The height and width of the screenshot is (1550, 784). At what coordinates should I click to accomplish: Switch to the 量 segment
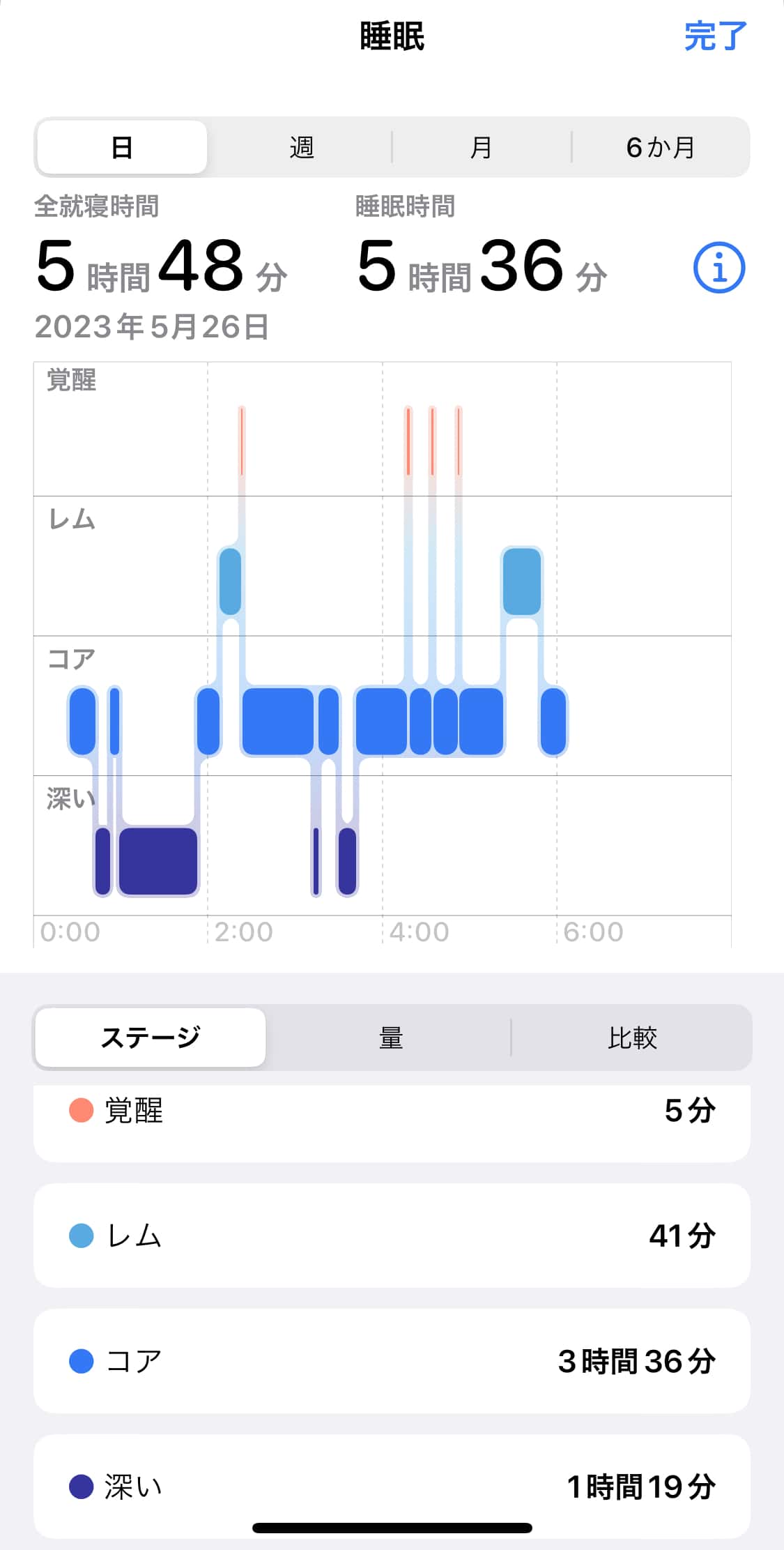pos(390,1038)
